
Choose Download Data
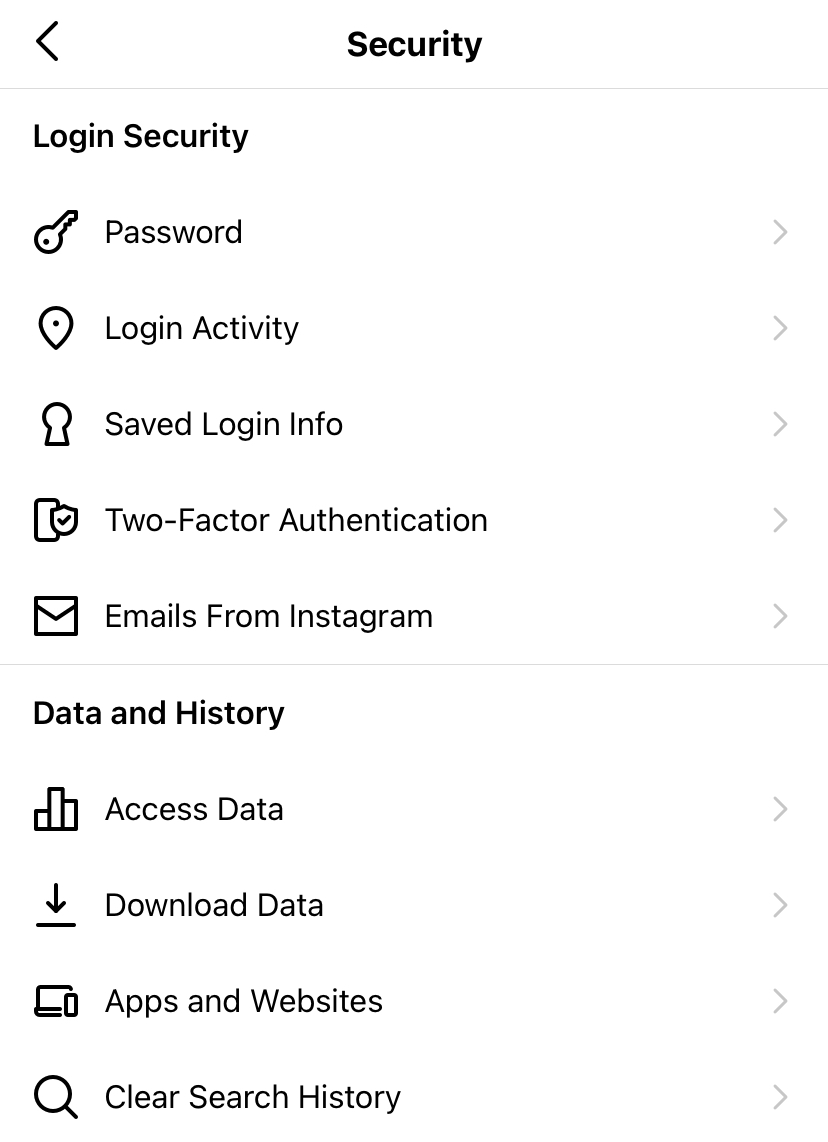pyautogui.click(x=214, y=905)
